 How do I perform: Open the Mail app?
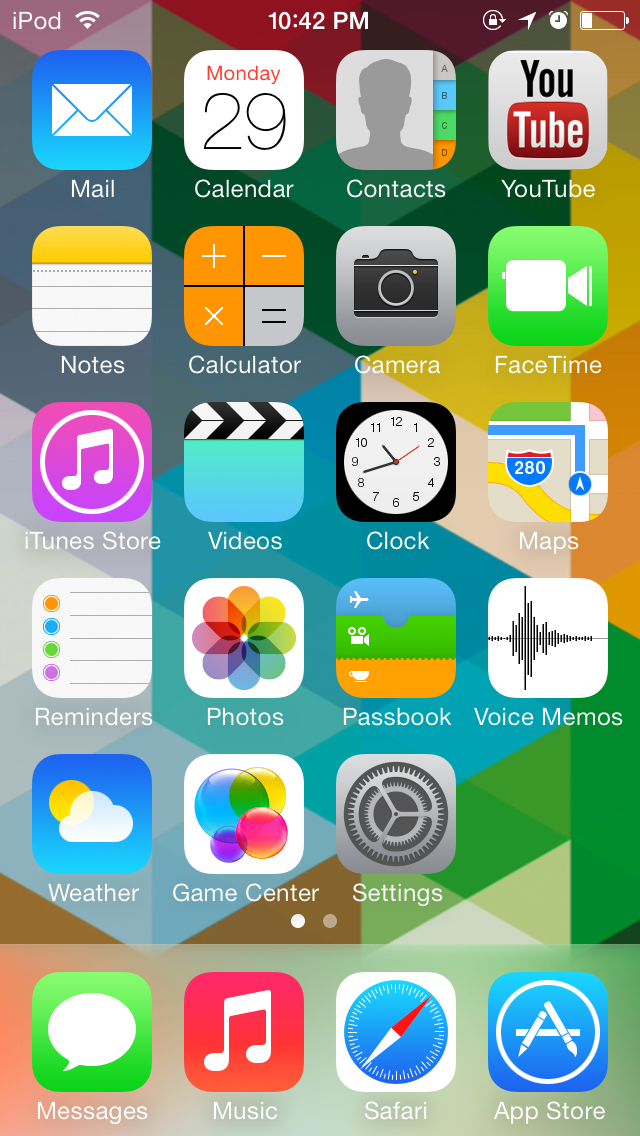pos(92,110)
